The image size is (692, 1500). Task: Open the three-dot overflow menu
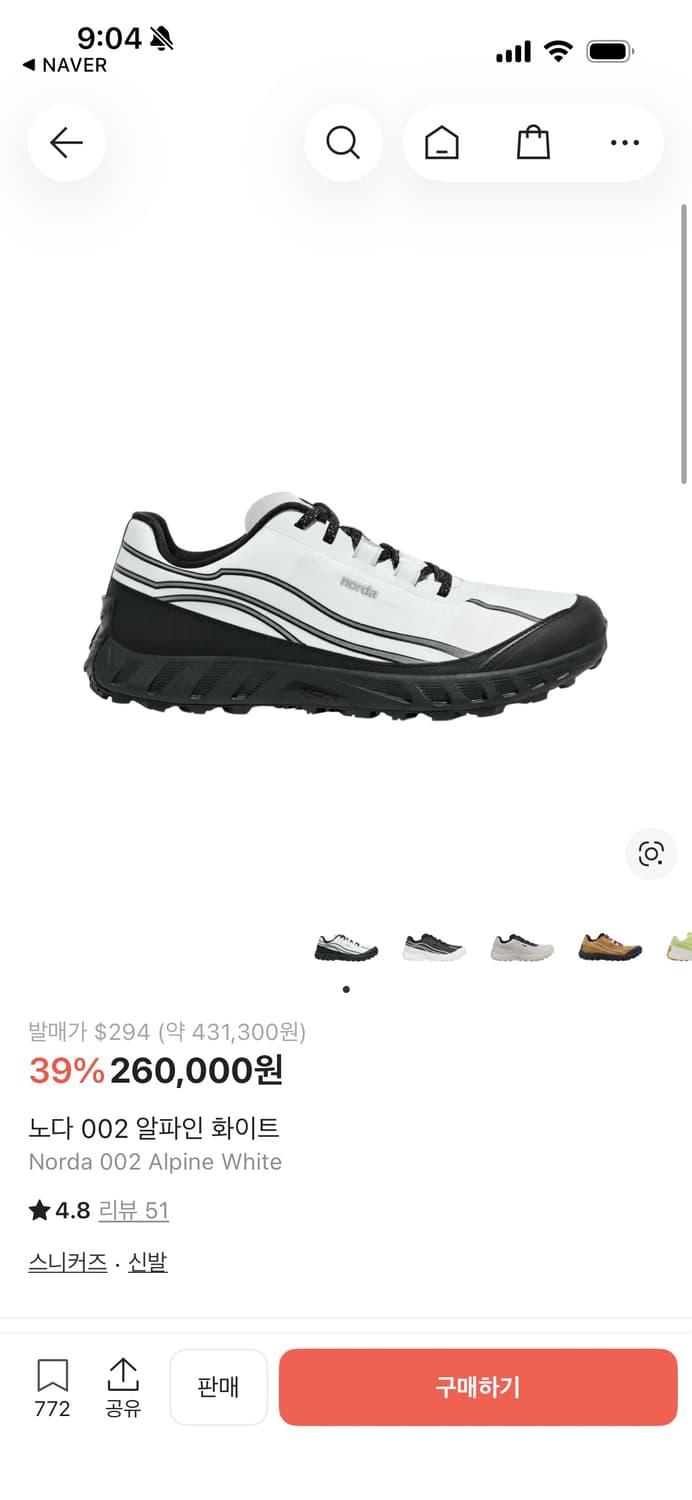(624, 143)
